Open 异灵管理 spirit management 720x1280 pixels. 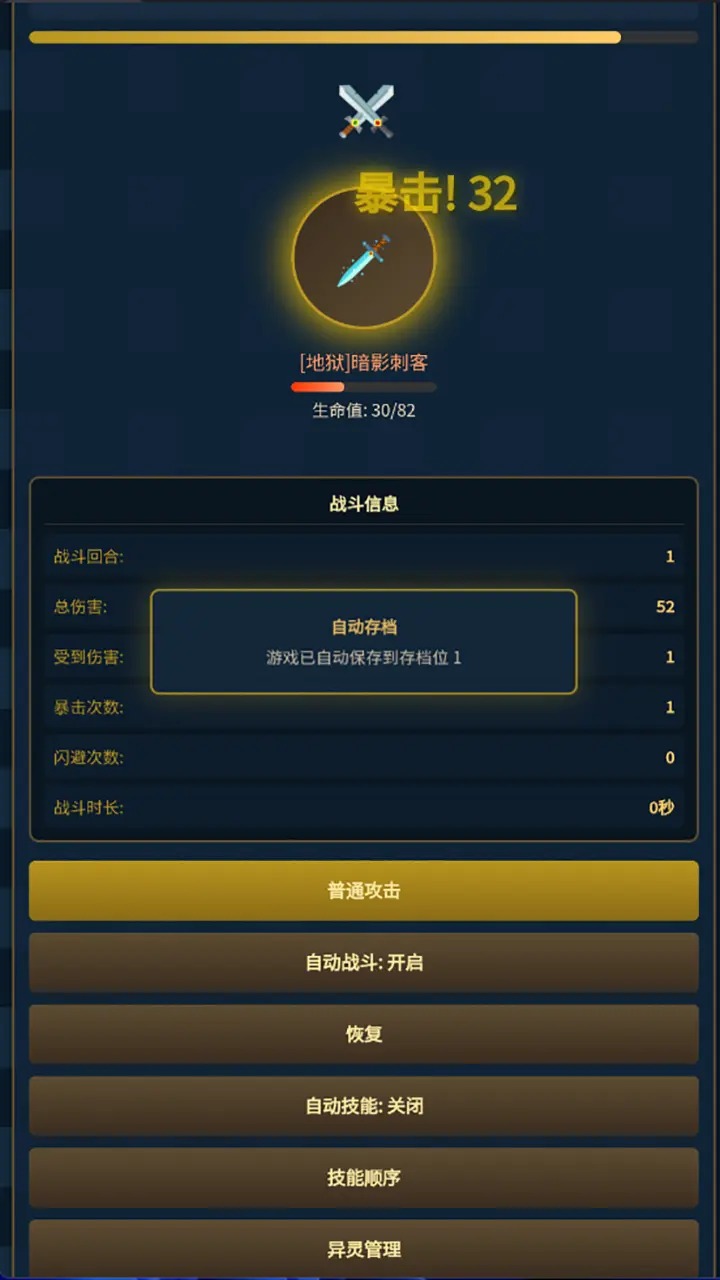[x=363, y=1248]
